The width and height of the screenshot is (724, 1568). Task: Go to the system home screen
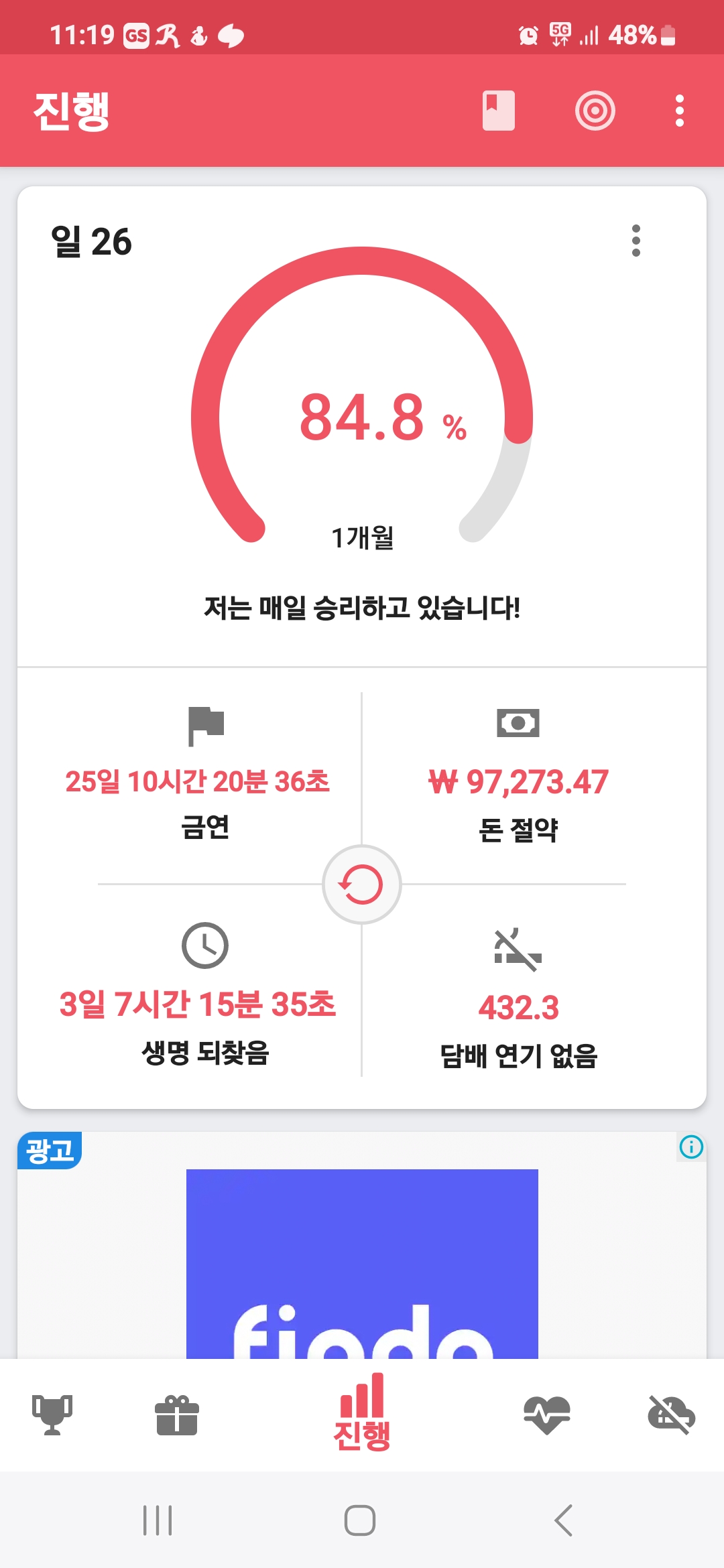click(x=360, y=1520)
